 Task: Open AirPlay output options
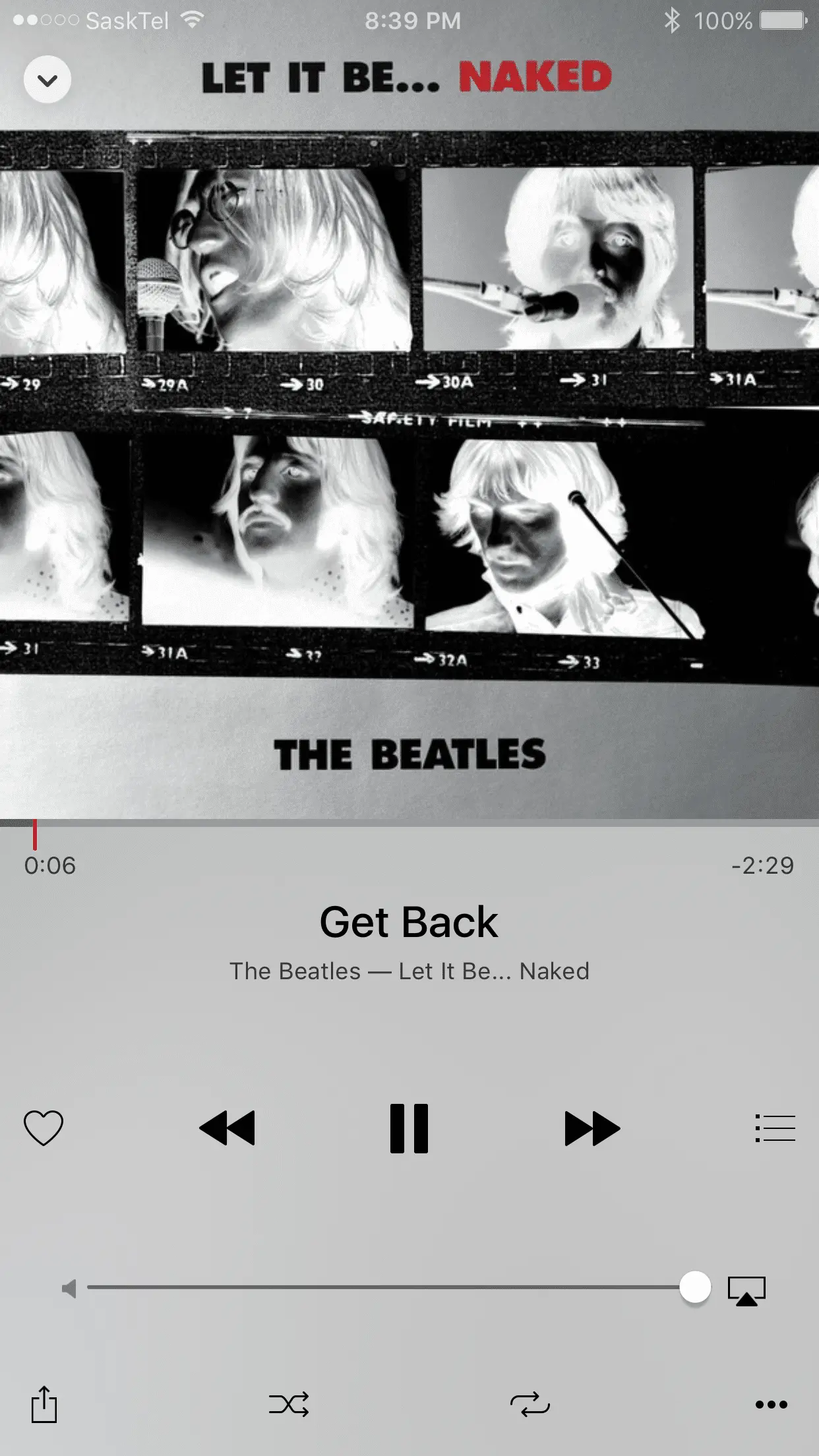[746, 1291]
